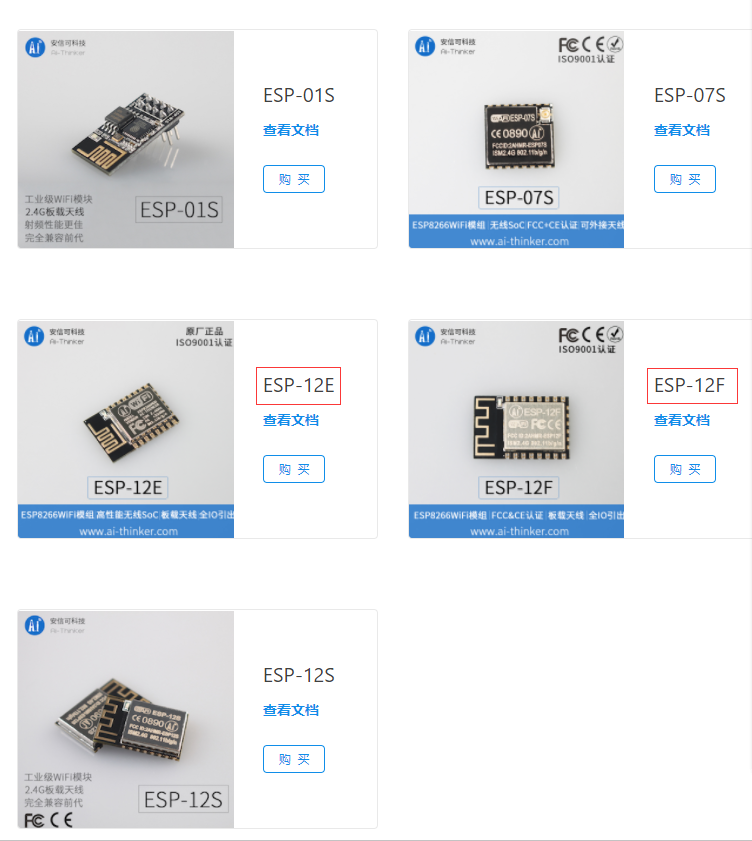Open the ESP-12E product image
The image size is (752, 841).
(126, 429)
